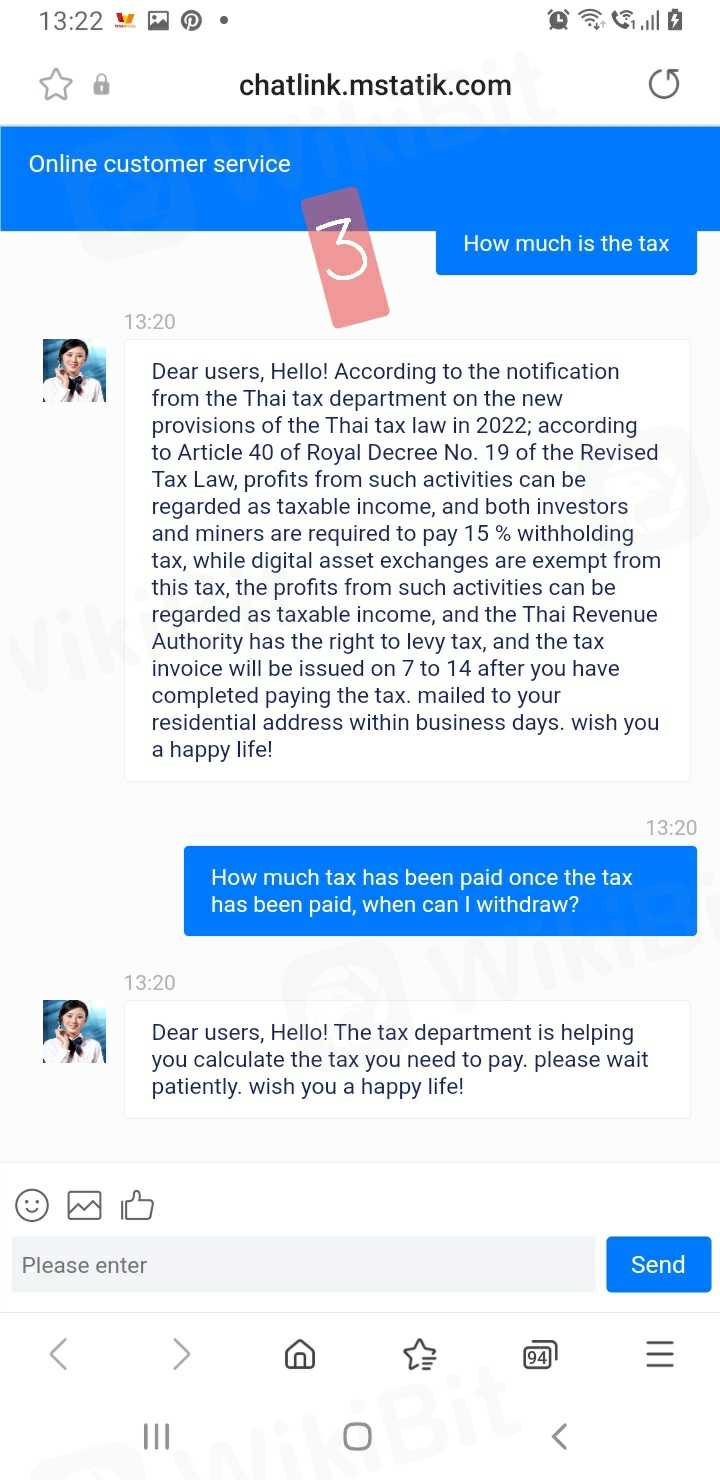Open the browser bookmarks list
The height and width of the screenshot is (1480, 720).
[x=420, y=1355]
